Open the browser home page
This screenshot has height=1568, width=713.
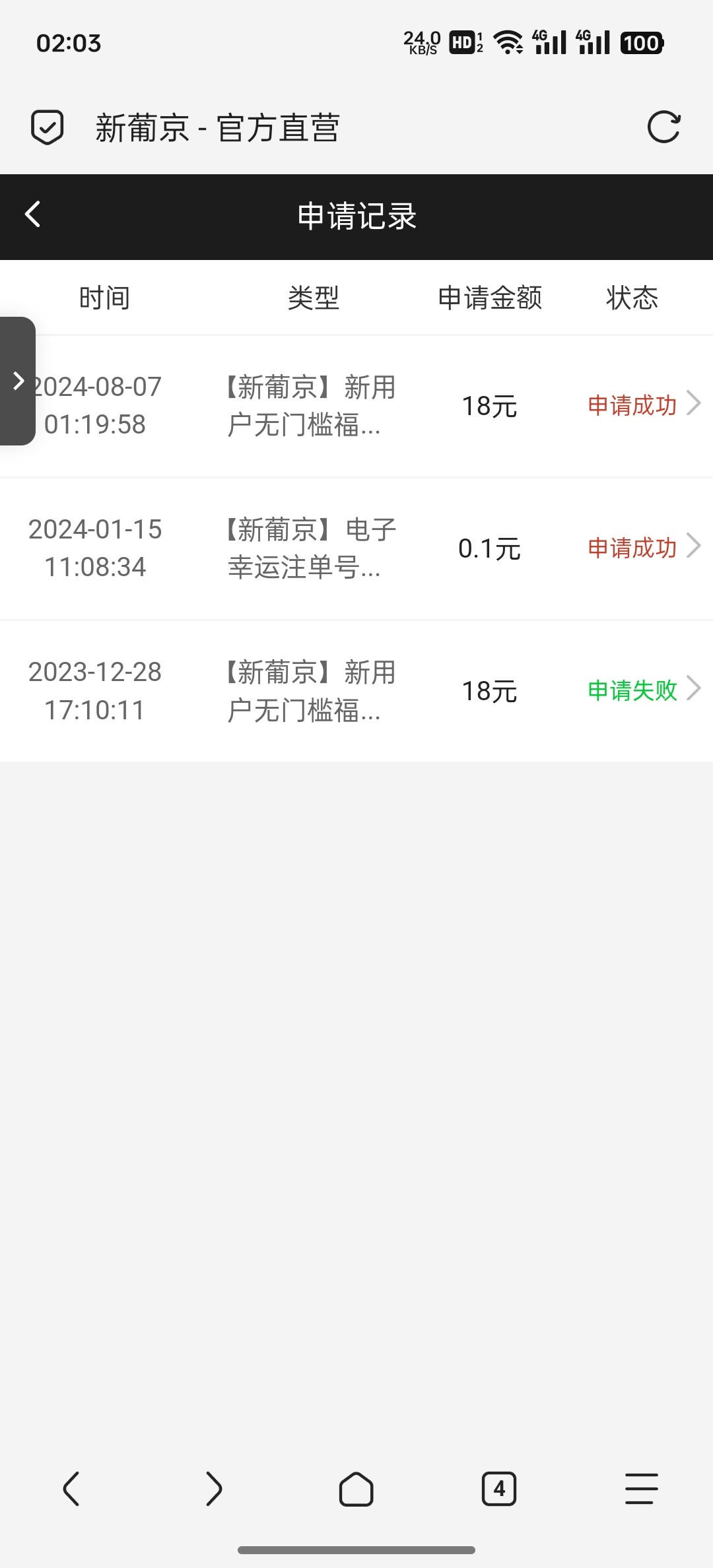(356, 1489)
